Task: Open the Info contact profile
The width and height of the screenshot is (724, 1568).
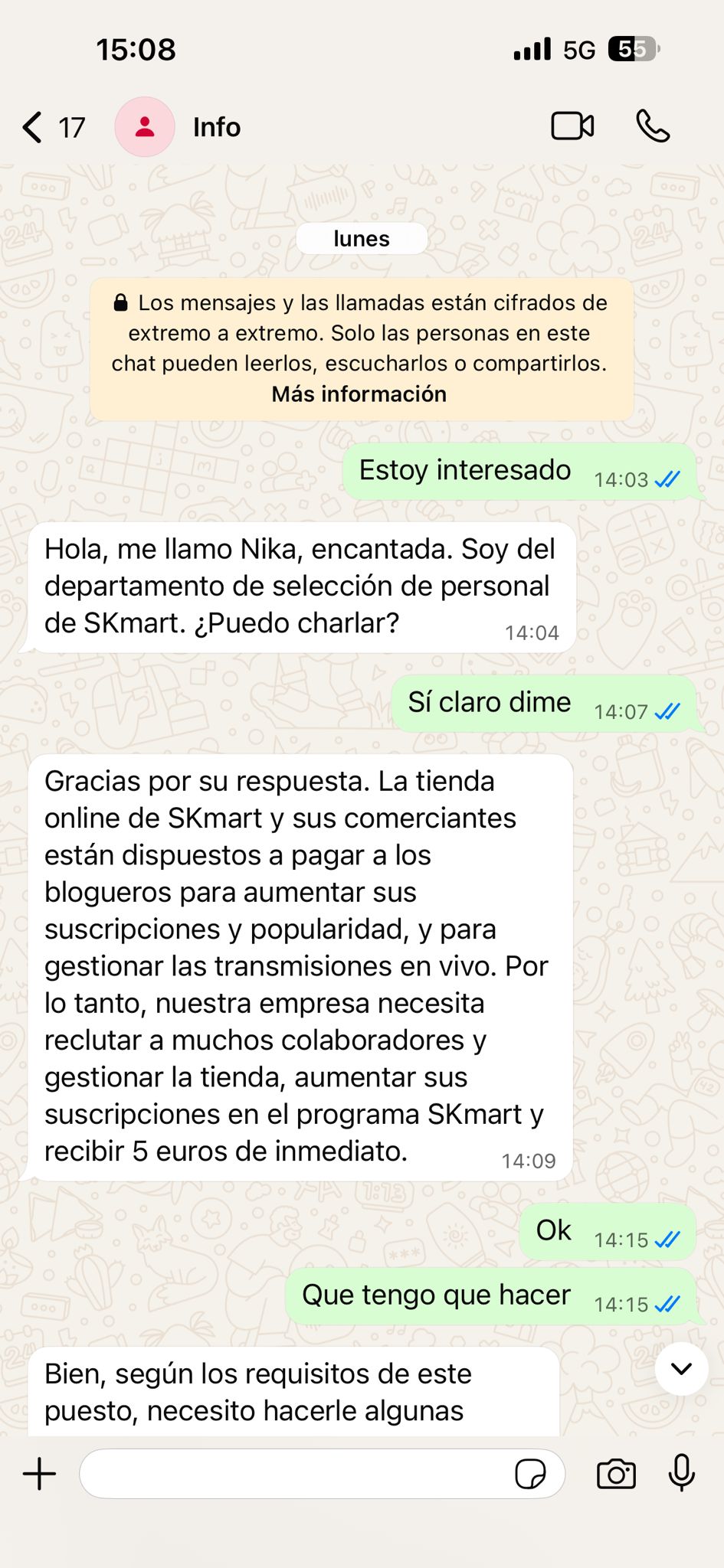Action: 216,127
